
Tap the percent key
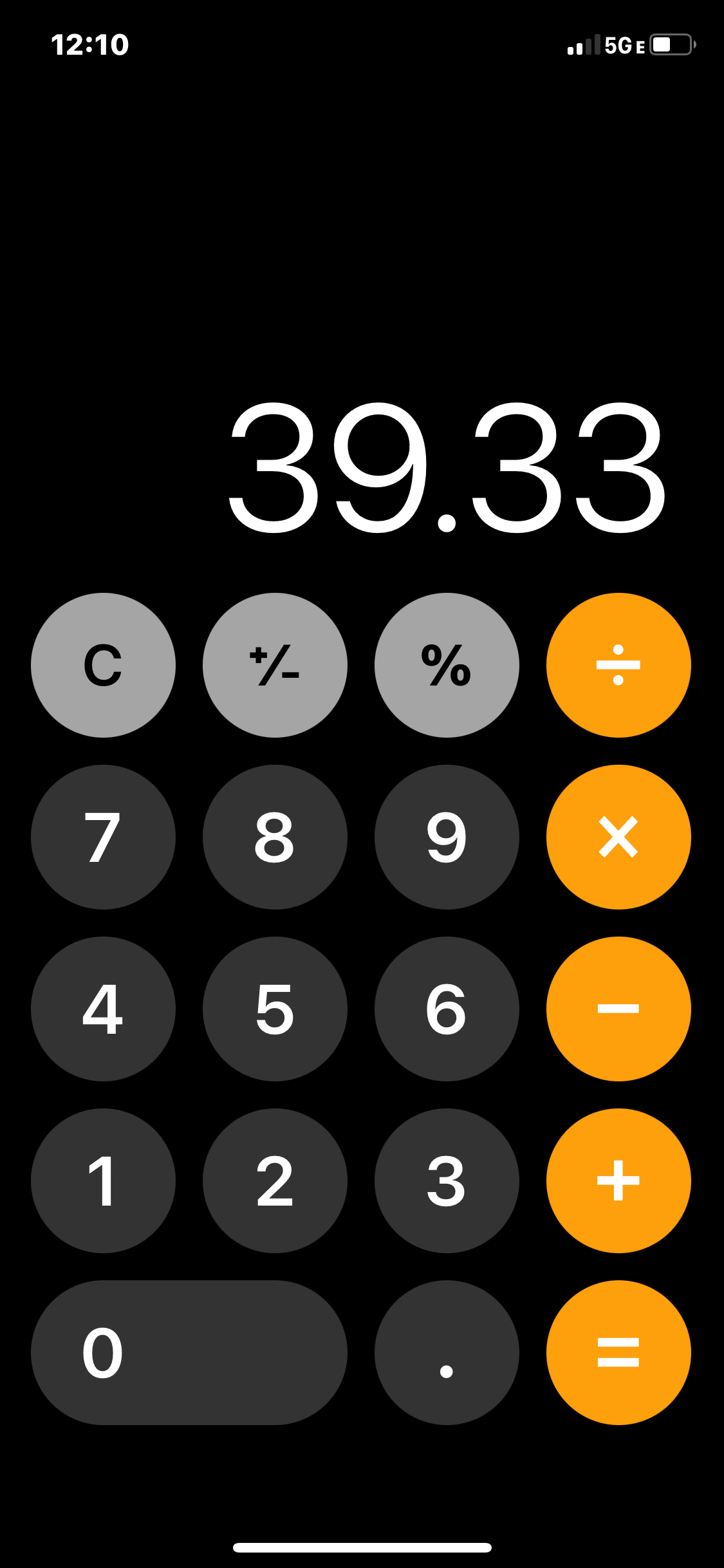coord(447,665)
